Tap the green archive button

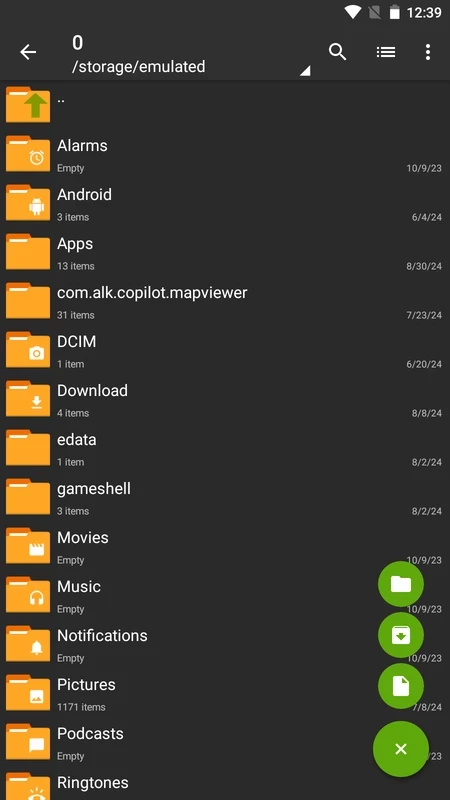[401, 635]
